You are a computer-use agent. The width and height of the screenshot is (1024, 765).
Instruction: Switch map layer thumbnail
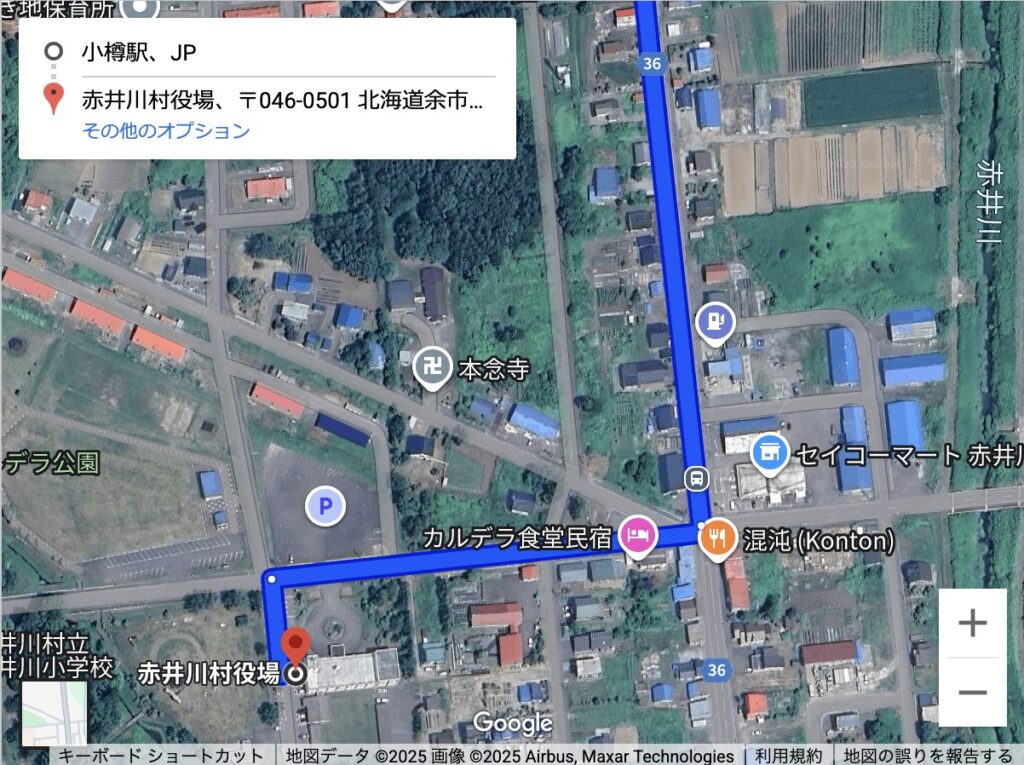tap(54, 713)
